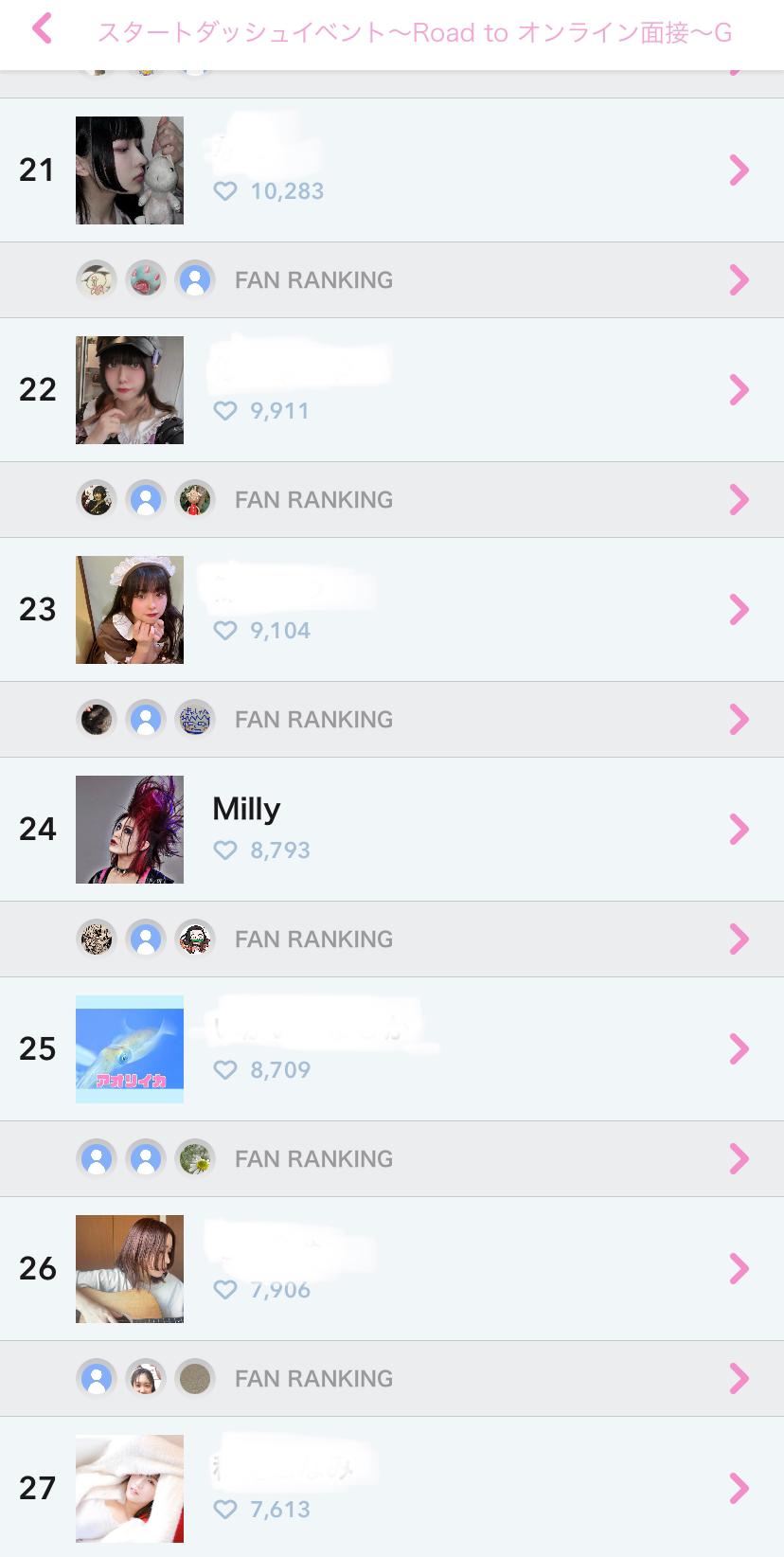Open FAN RANKING under rank 22

coord(392,500)
